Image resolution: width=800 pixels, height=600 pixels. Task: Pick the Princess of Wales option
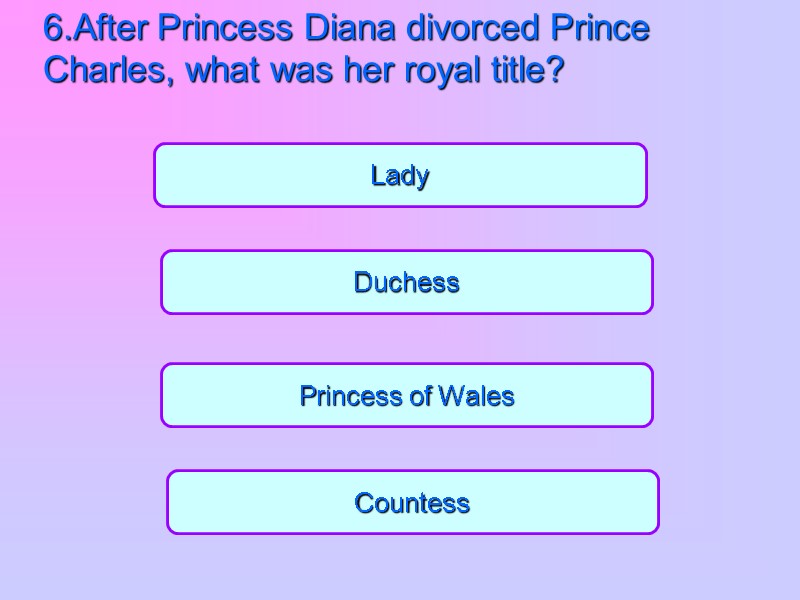tap(406, 396)
